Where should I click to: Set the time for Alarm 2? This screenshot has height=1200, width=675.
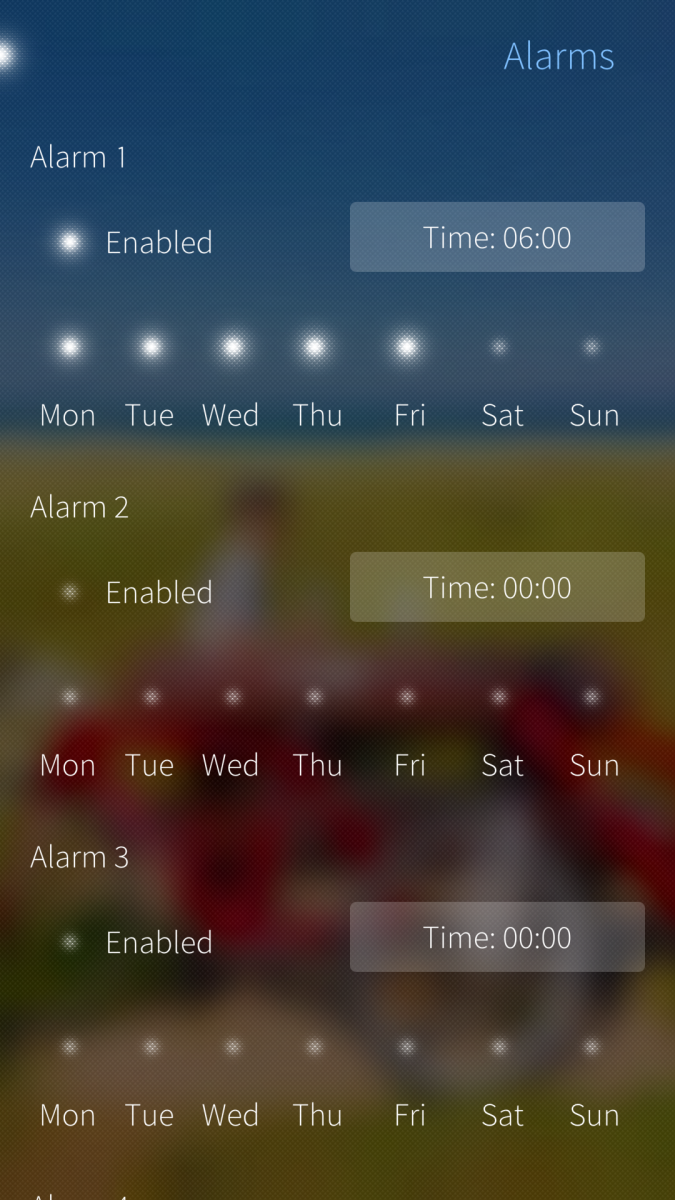click(497, 587)
